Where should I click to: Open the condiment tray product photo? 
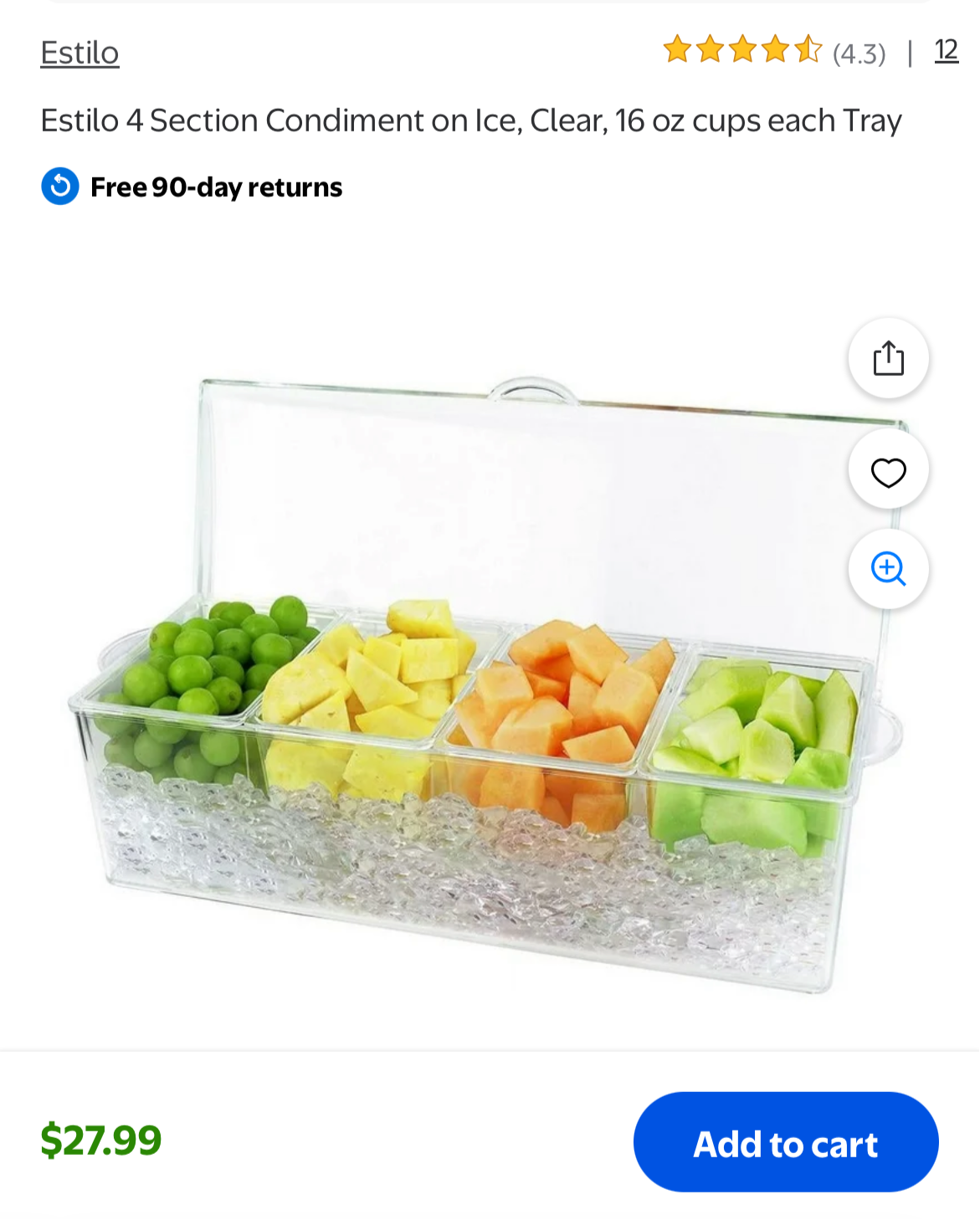(469, 711)
